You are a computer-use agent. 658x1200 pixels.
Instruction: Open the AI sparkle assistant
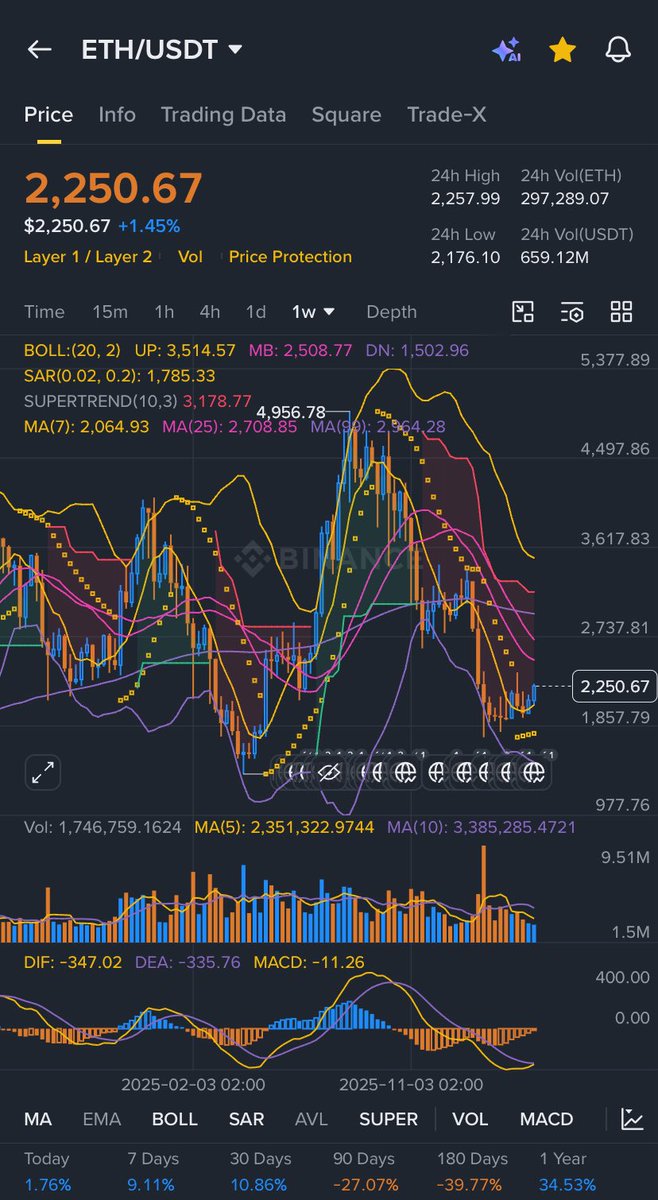[x=506, y=50]
